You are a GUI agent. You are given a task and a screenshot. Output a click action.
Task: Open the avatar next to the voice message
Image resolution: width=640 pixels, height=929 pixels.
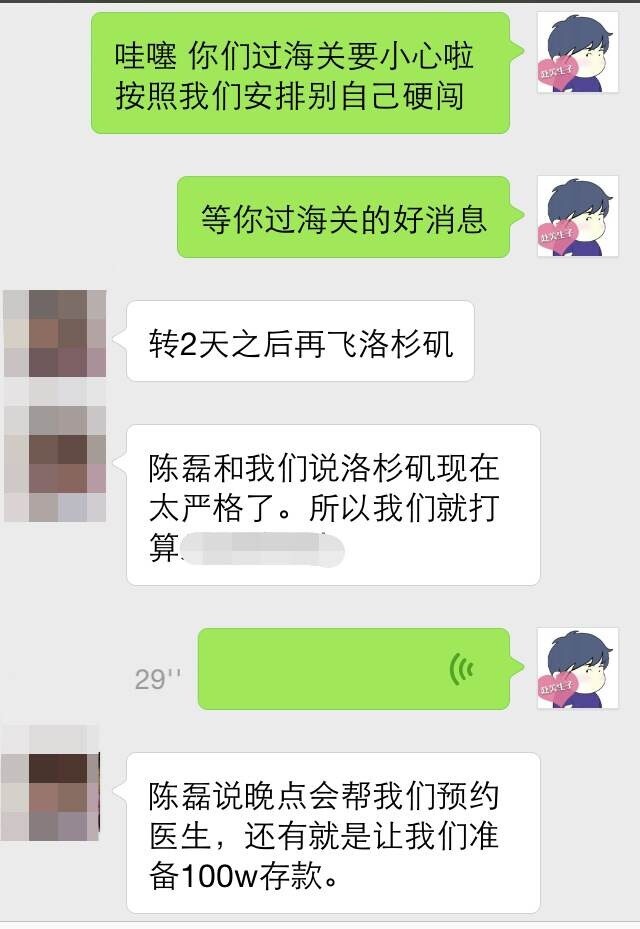pos(577,669)
